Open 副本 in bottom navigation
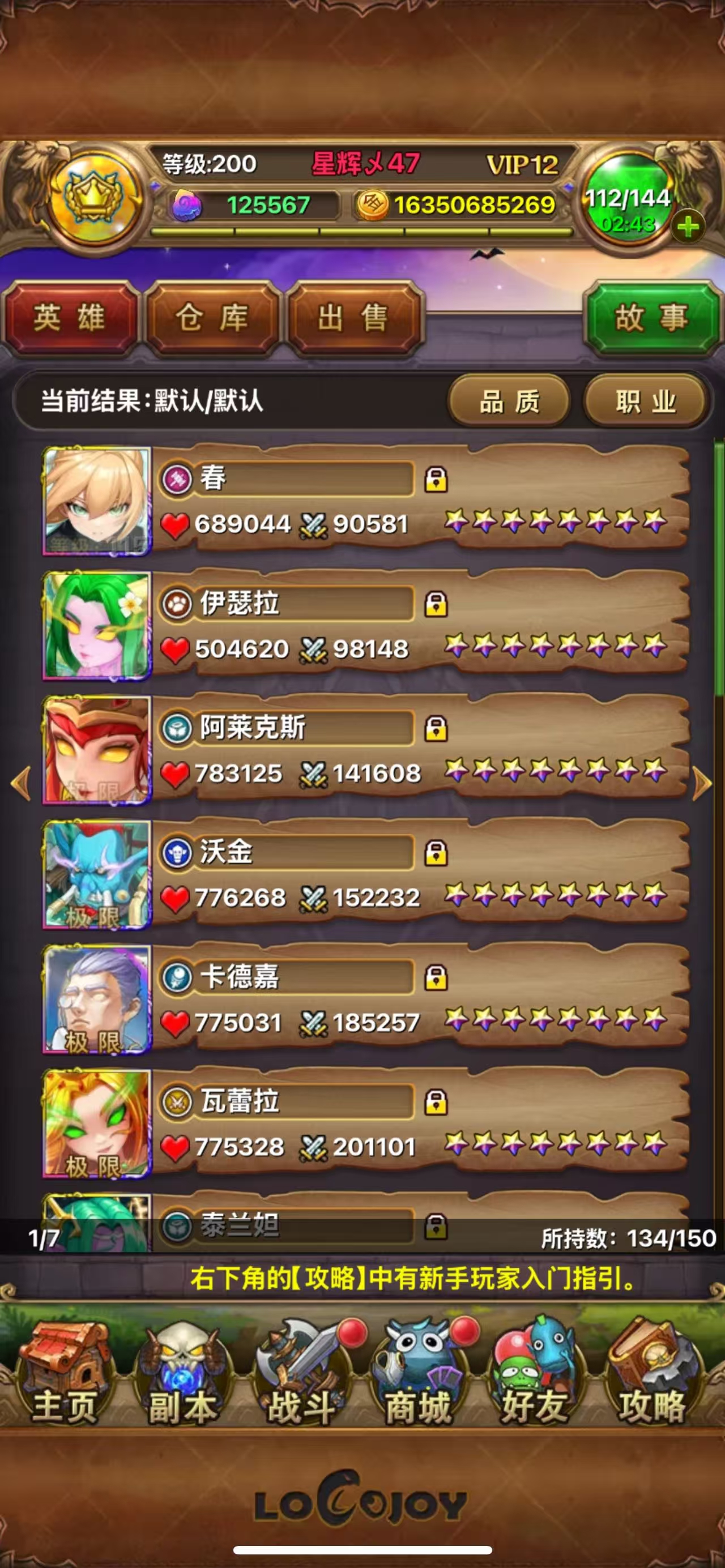This screenshot has height=1568, width=725. coord(182,1374)
